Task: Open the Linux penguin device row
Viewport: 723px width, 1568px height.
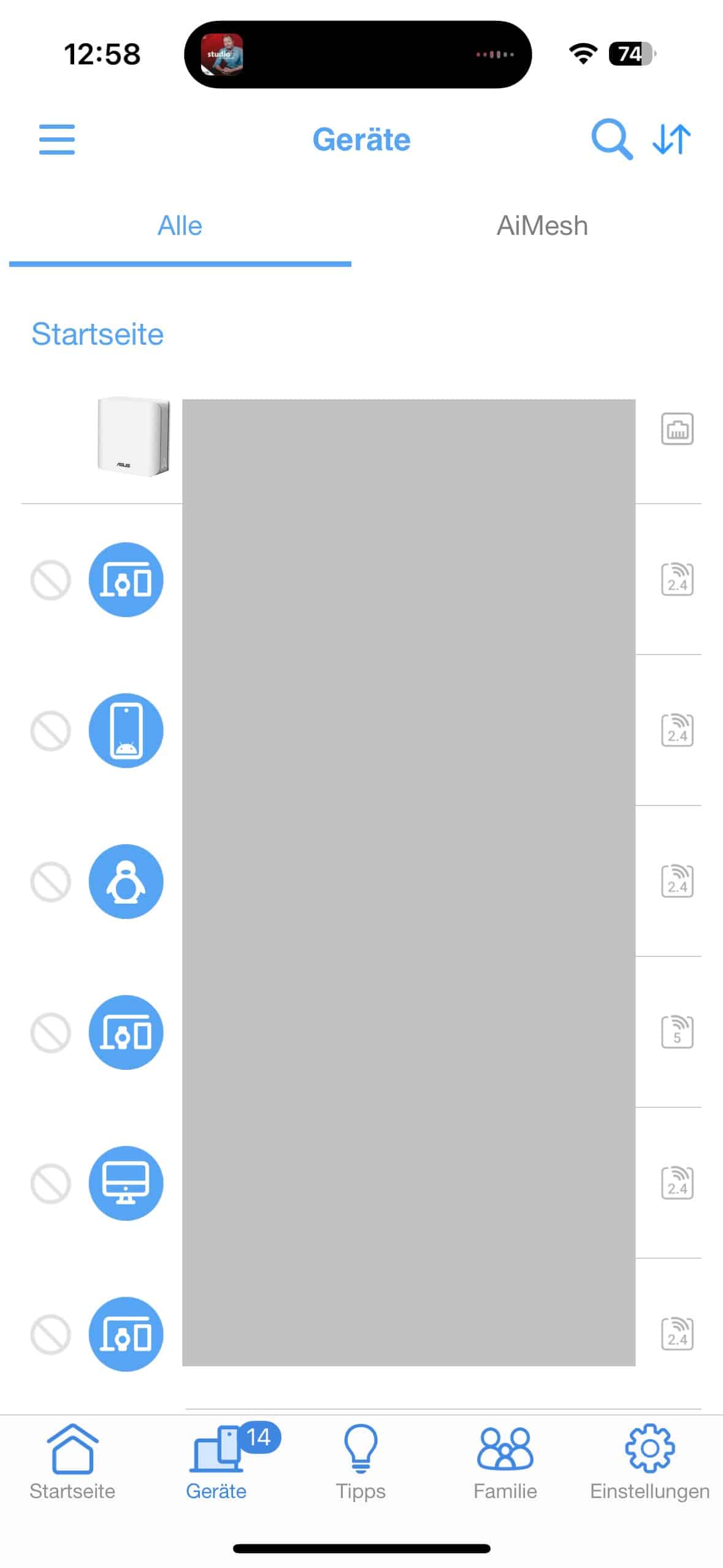Action: pyautogui.click(x=126, y=882)
